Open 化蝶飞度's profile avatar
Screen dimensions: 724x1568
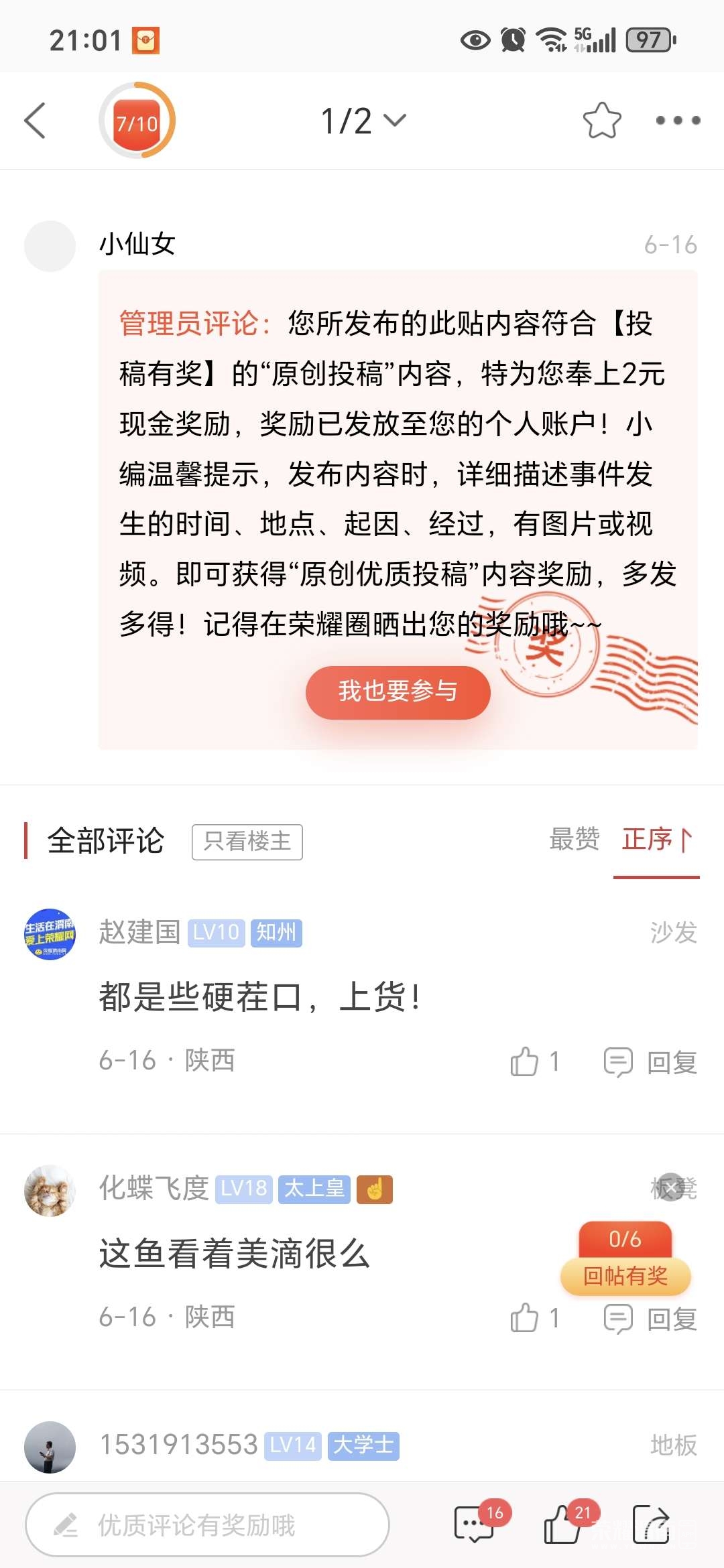[50, 1191]
